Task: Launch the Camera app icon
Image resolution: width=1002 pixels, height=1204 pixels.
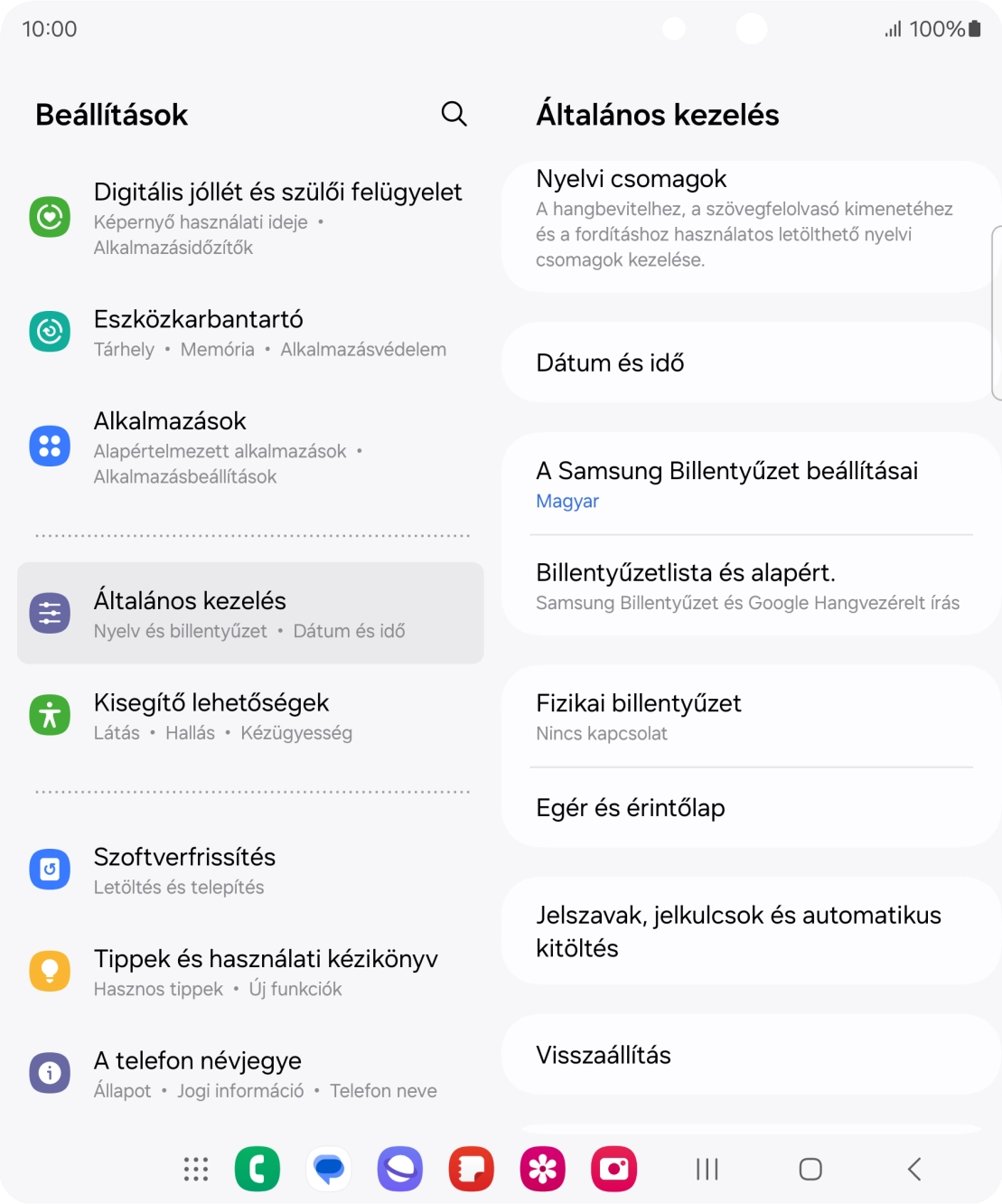Action: [x=614, y=1169]
